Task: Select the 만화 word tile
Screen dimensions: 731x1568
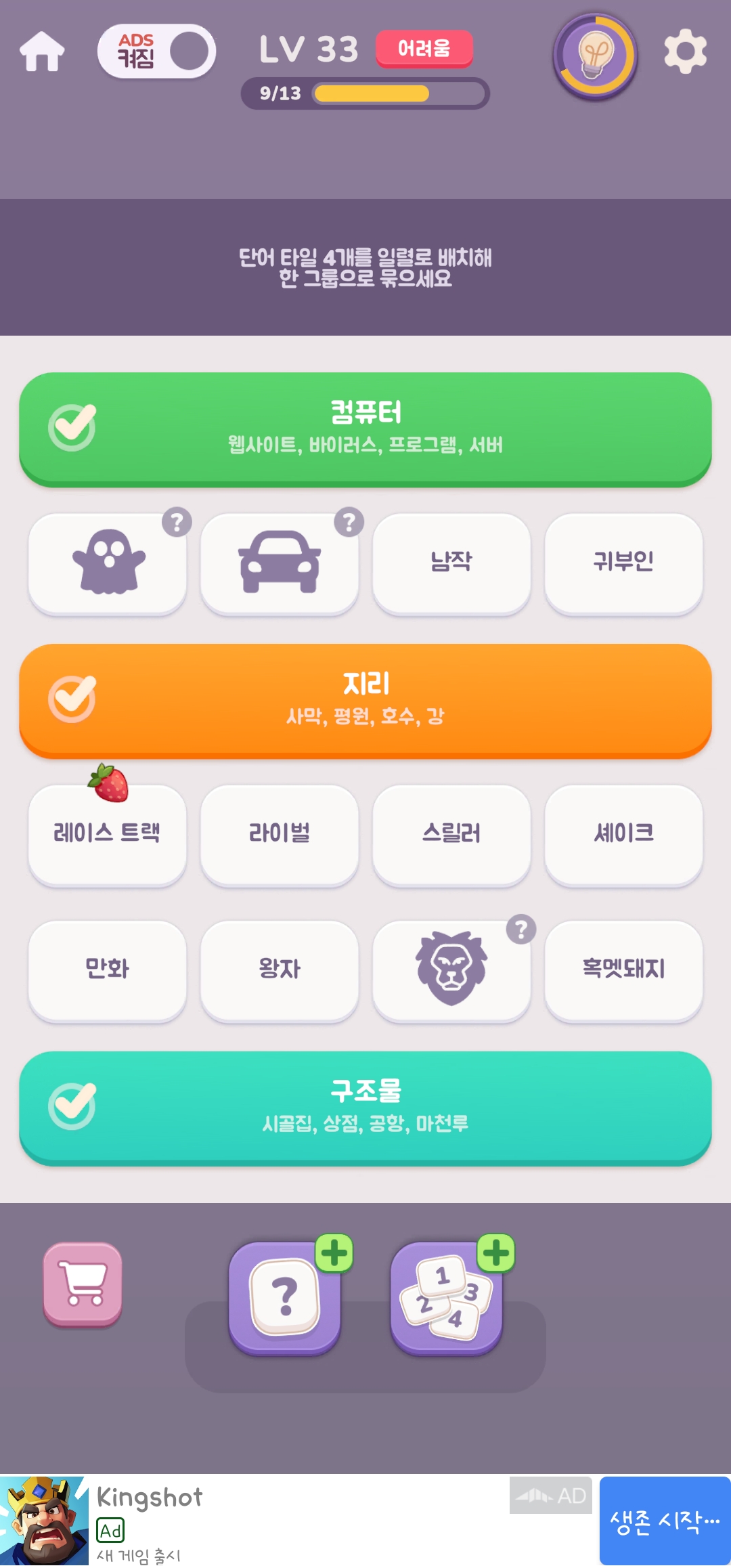Action: 108,971
